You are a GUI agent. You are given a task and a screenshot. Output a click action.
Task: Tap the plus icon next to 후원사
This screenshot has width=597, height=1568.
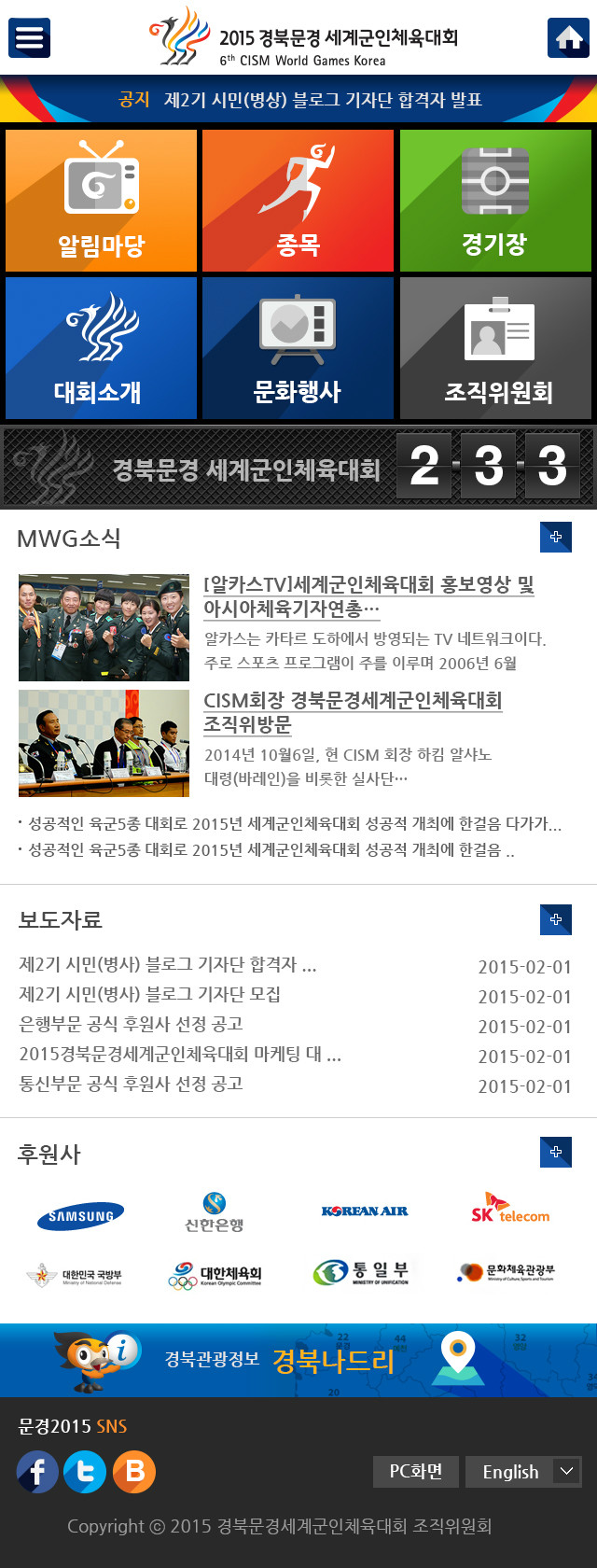[x=556, y=1152]
